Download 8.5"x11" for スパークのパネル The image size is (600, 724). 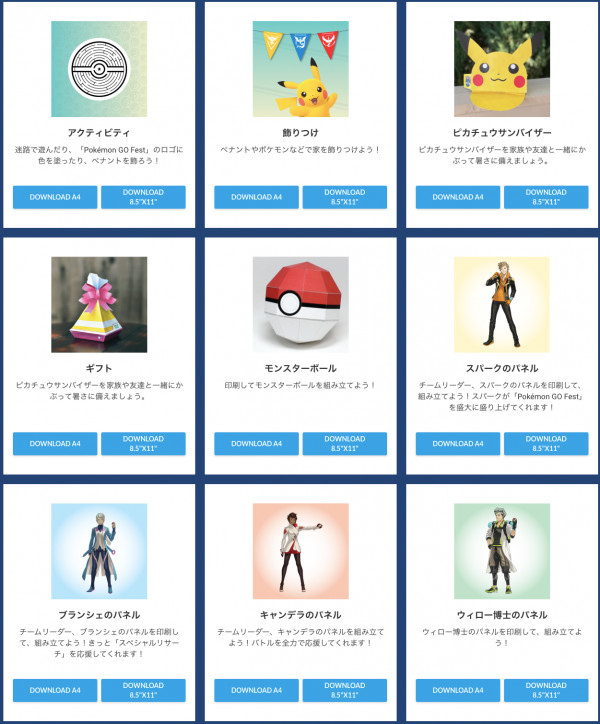click(546, 444)
